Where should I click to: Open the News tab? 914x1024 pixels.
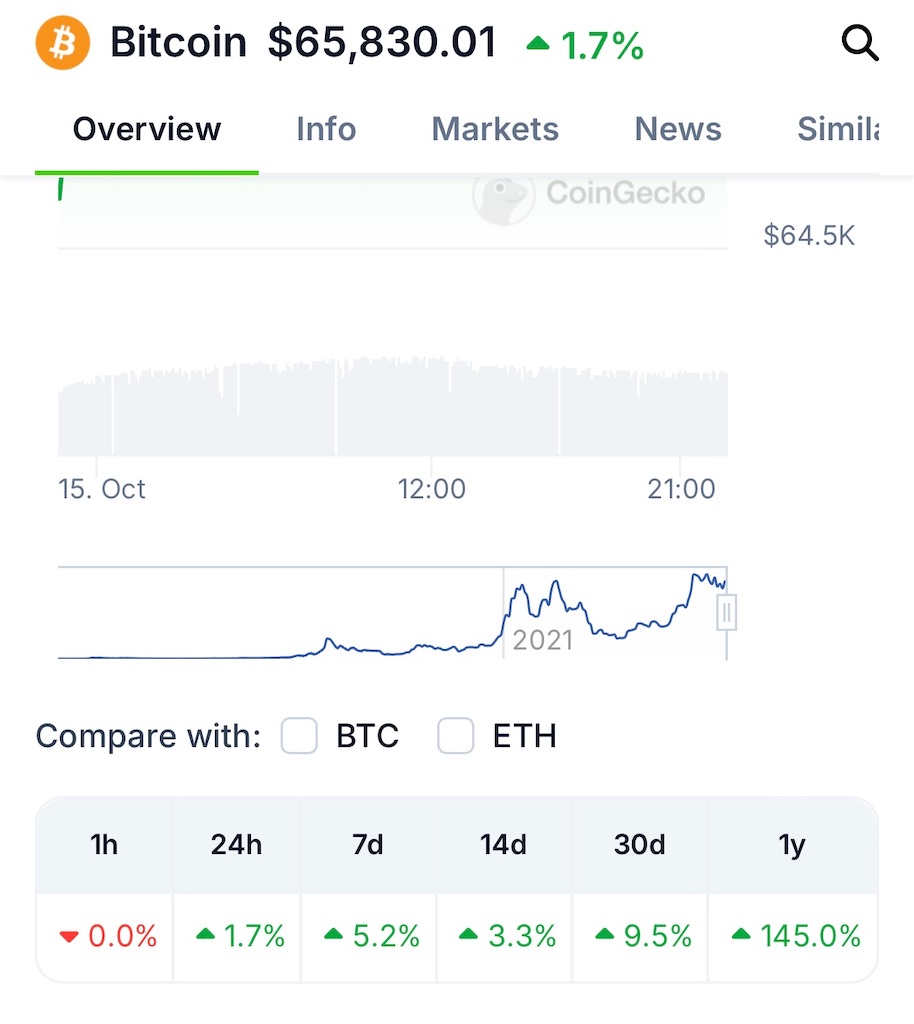pos(678,129)
